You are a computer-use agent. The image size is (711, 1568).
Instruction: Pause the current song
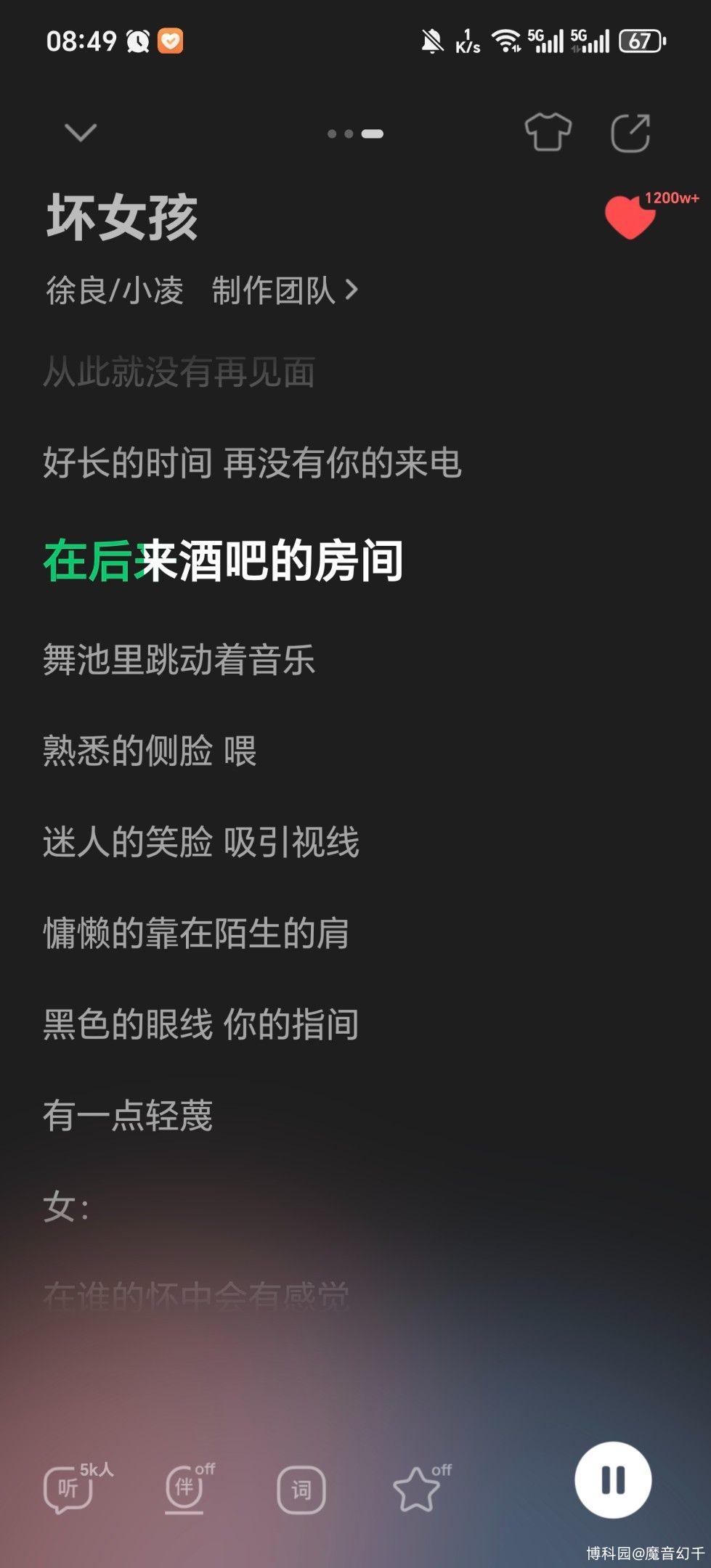(x=612, y=1479)
